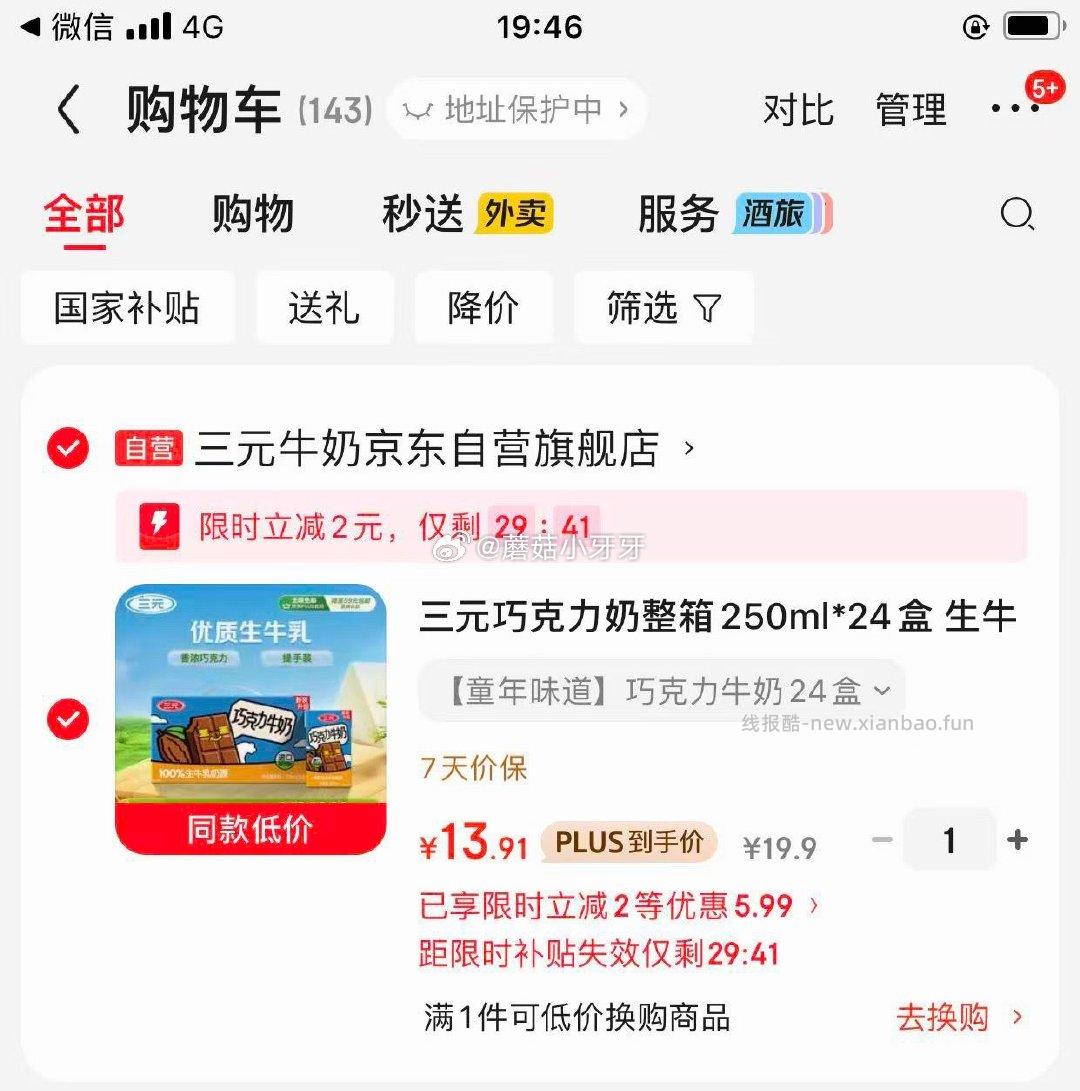Increase quantity with the plus stepper
The image size is (1080, 1091).
(x=1016, y=841)
